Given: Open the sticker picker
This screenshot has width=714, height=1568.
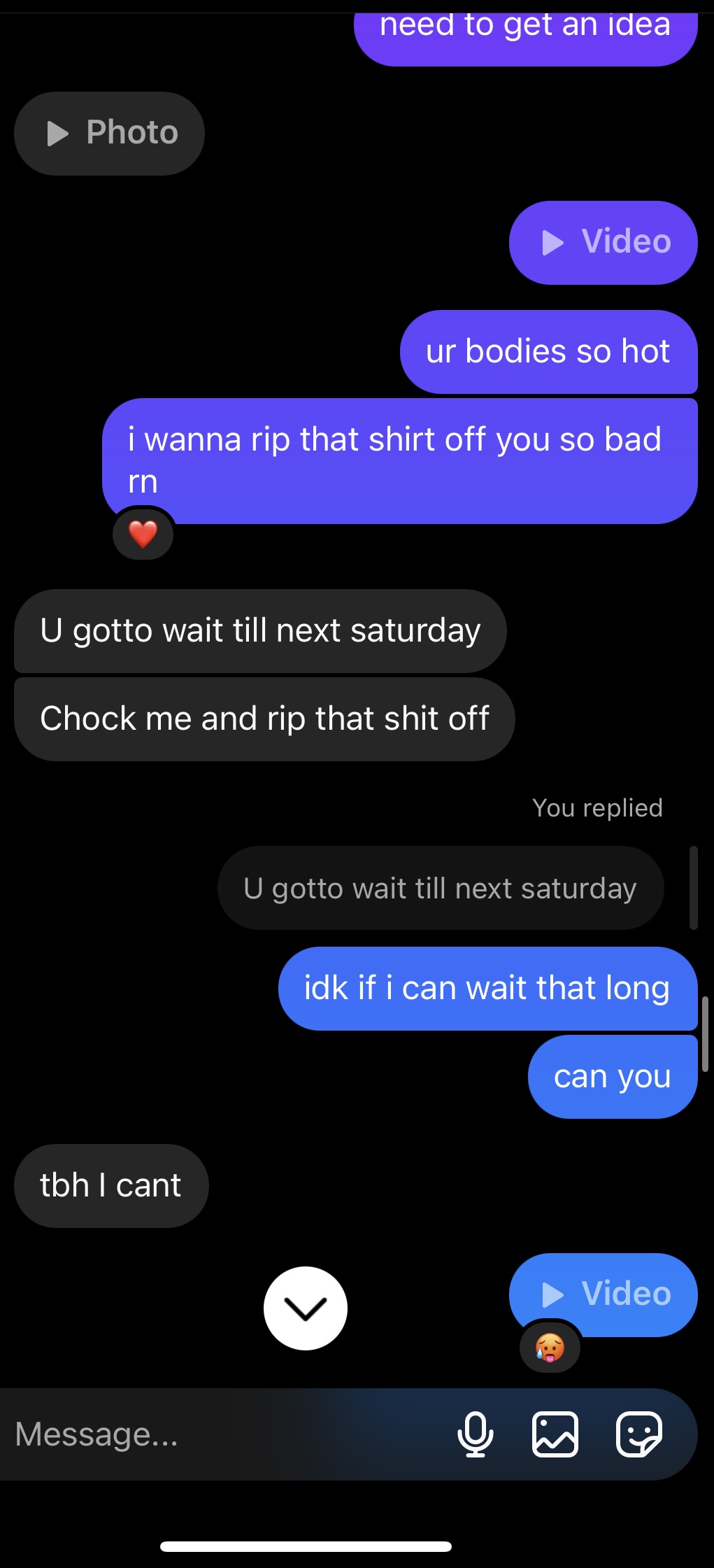Looking at the screenshot, I should [639, 1434].
